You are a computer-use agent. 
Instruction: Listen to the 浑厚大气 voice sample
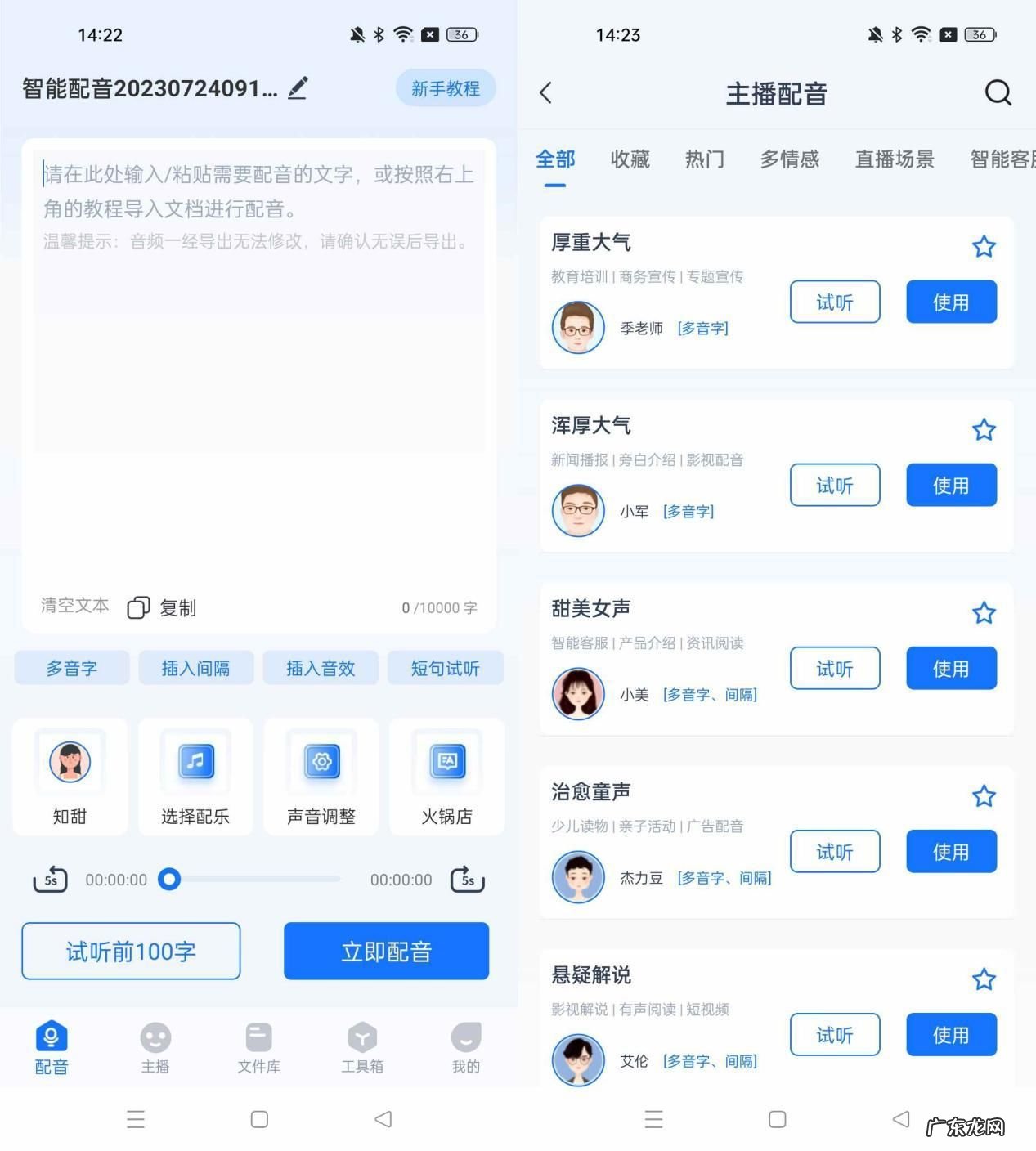click(x=835, y=485)
